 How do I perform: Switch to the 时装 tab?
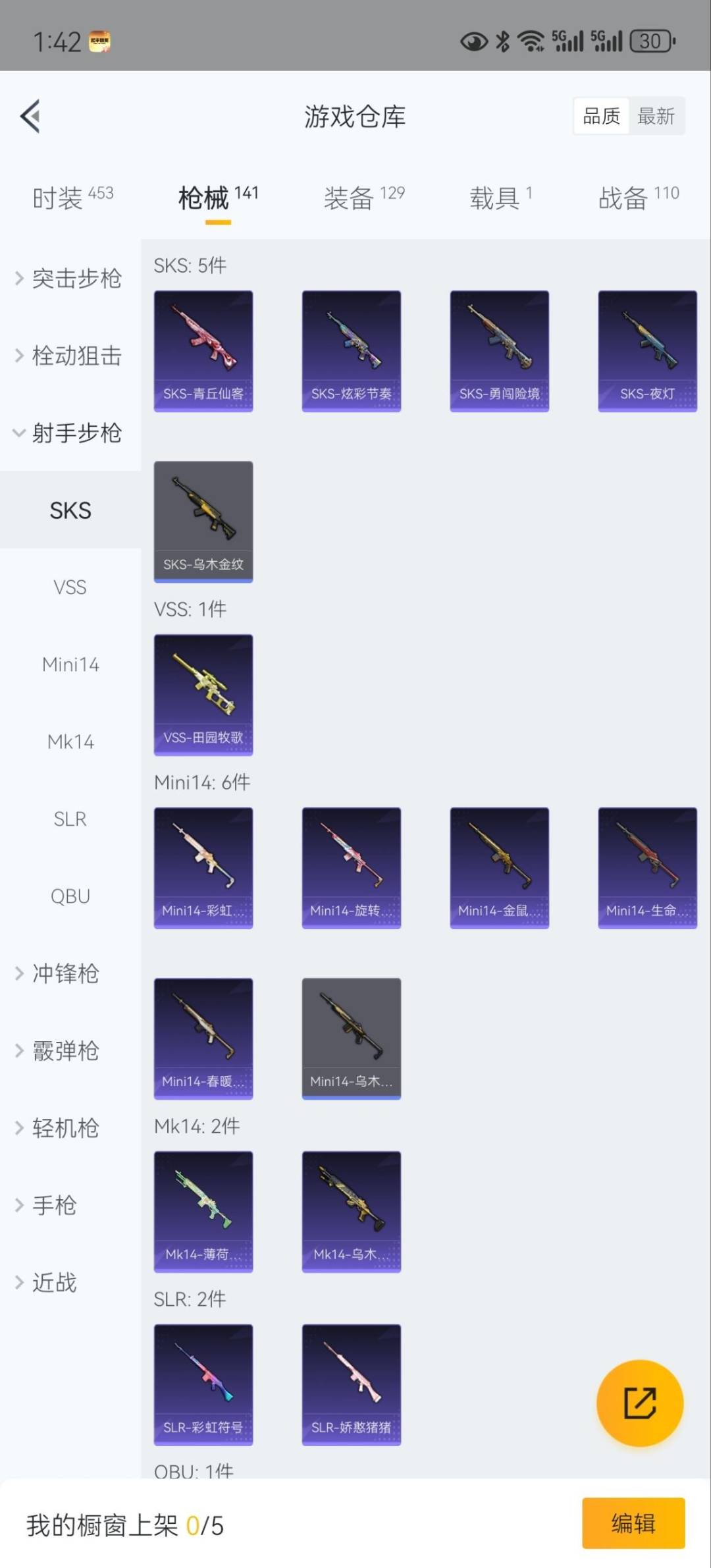72,197
